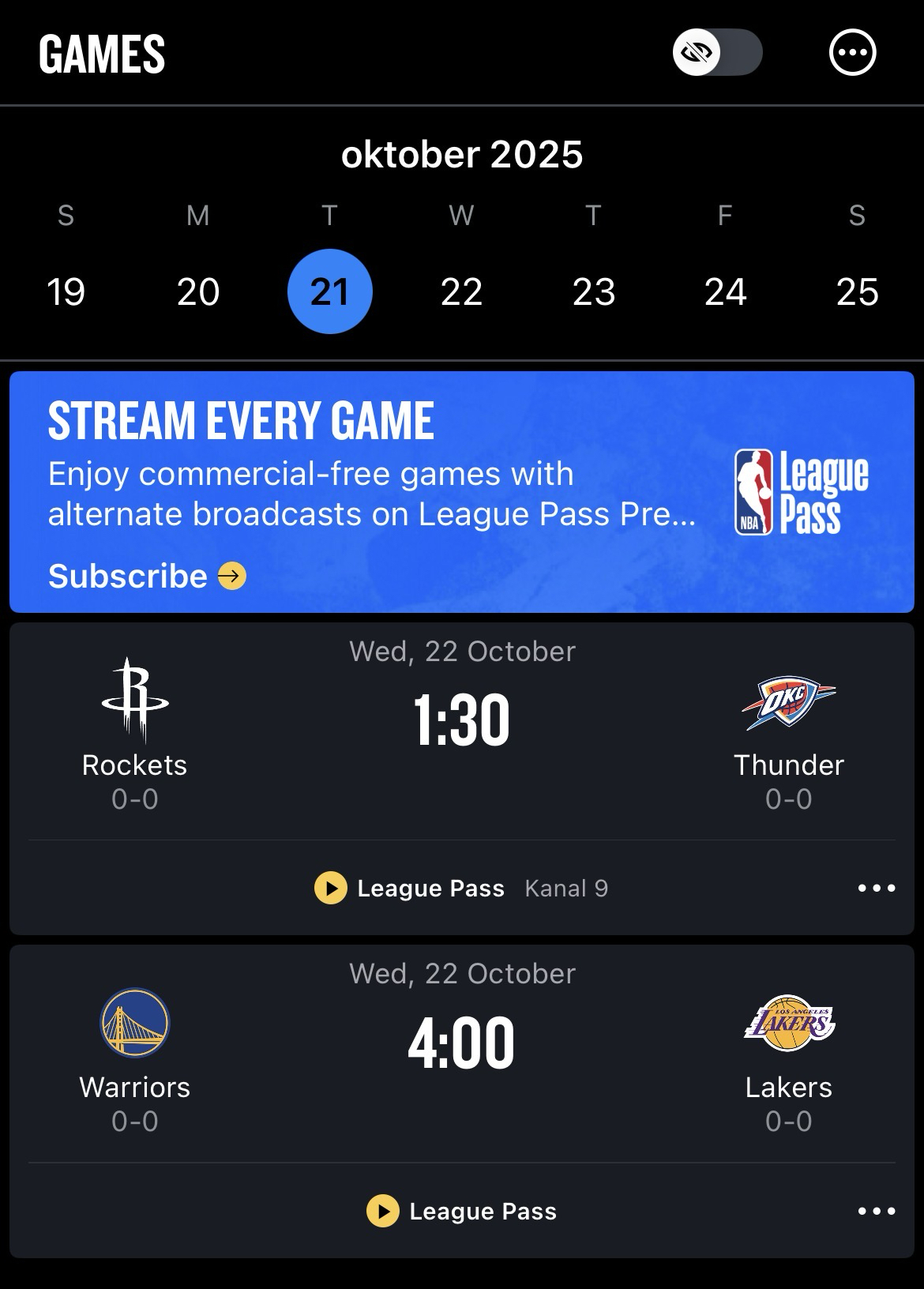Open the Warriors vs Lakers game

click(x=461, y=1044)
